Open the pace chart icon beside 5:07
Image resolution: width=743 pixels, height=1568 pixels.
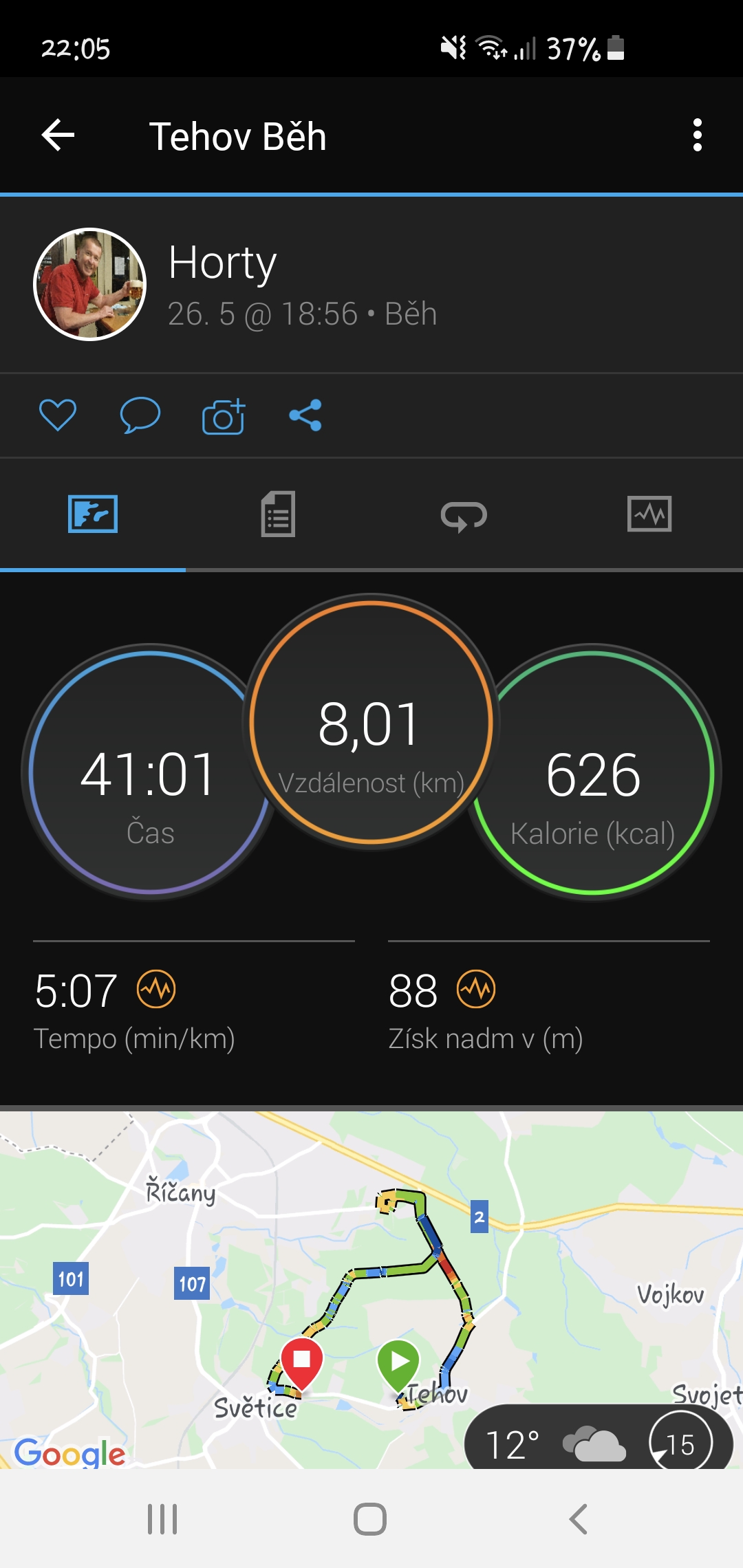tap(156, 990)
